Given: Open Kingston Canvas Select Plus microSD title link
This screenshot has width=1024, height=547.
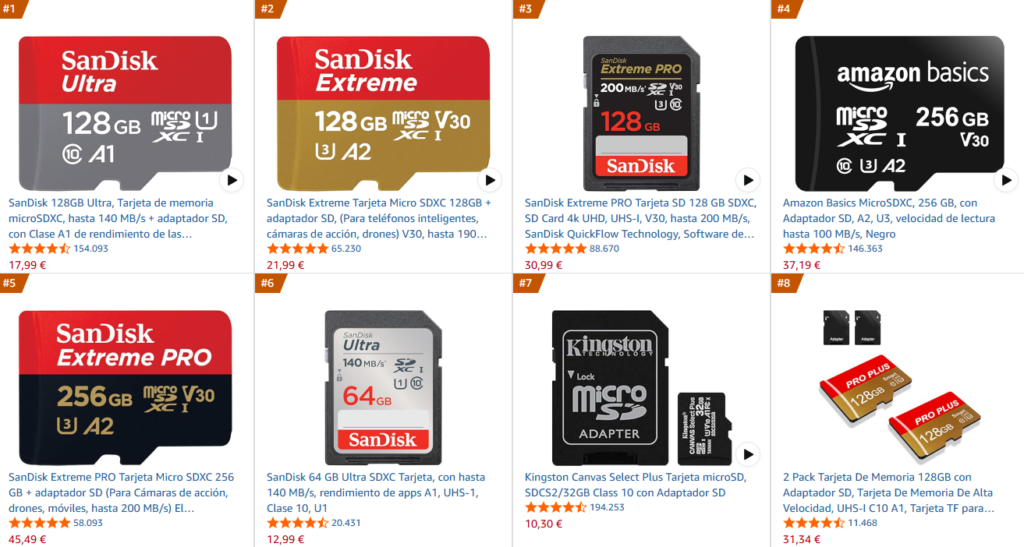Looking at the screenshot, I should pos(637,484).
